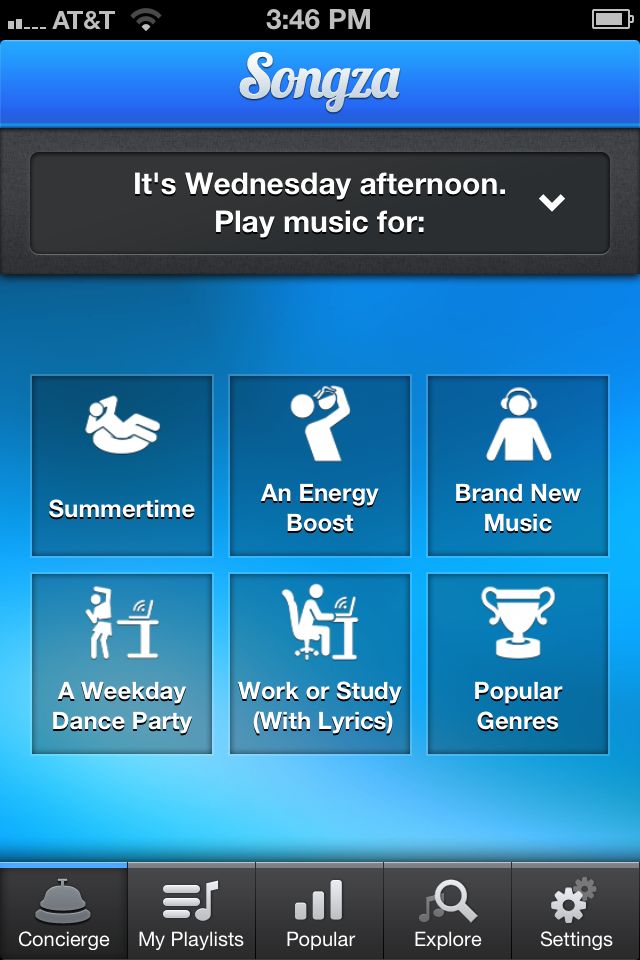This screenshot has width=640, height=960.
Task: Open the Settings tab
Action: click(576, 912)
